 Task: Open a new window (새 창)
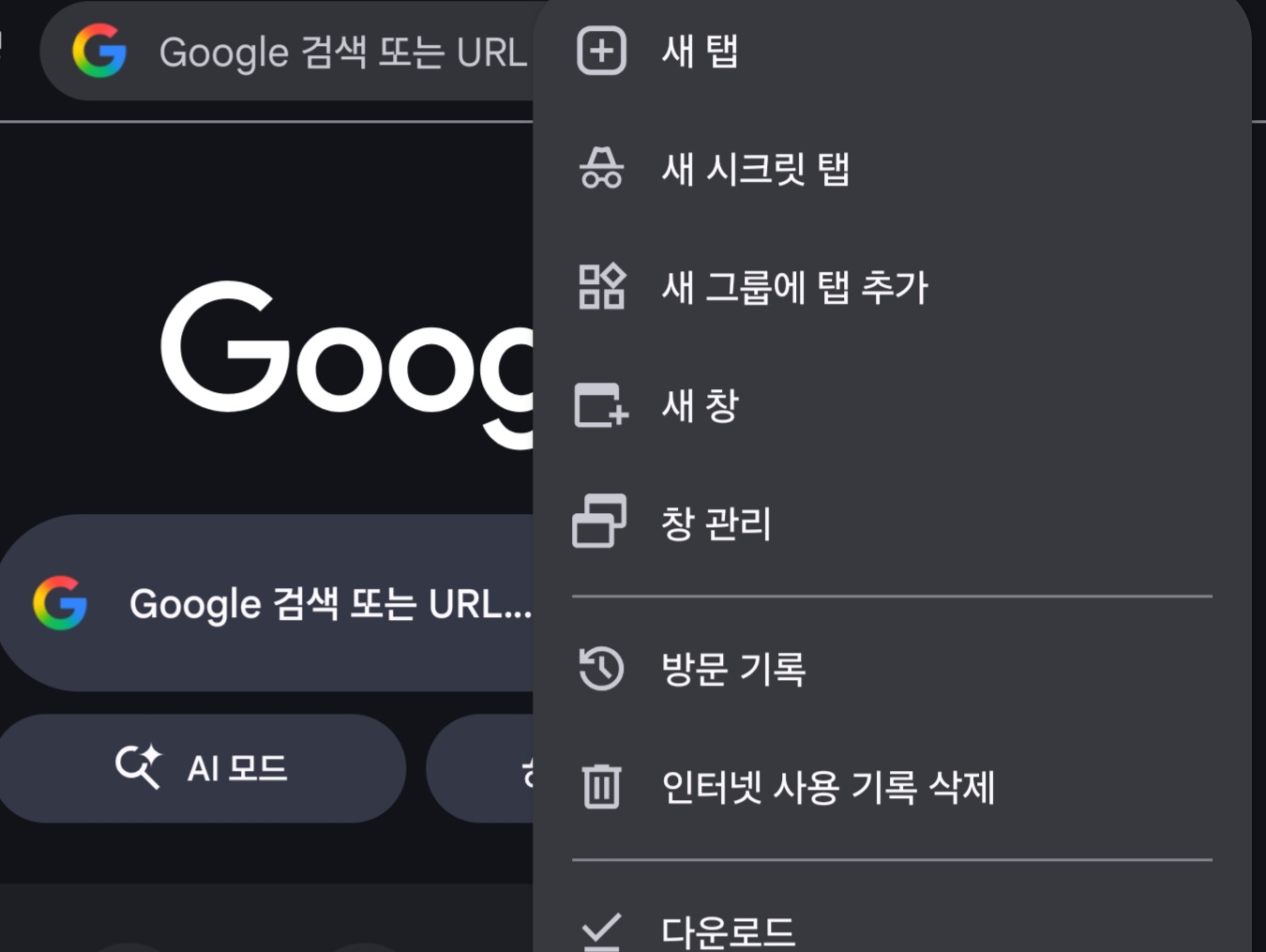tap(700, 405)
